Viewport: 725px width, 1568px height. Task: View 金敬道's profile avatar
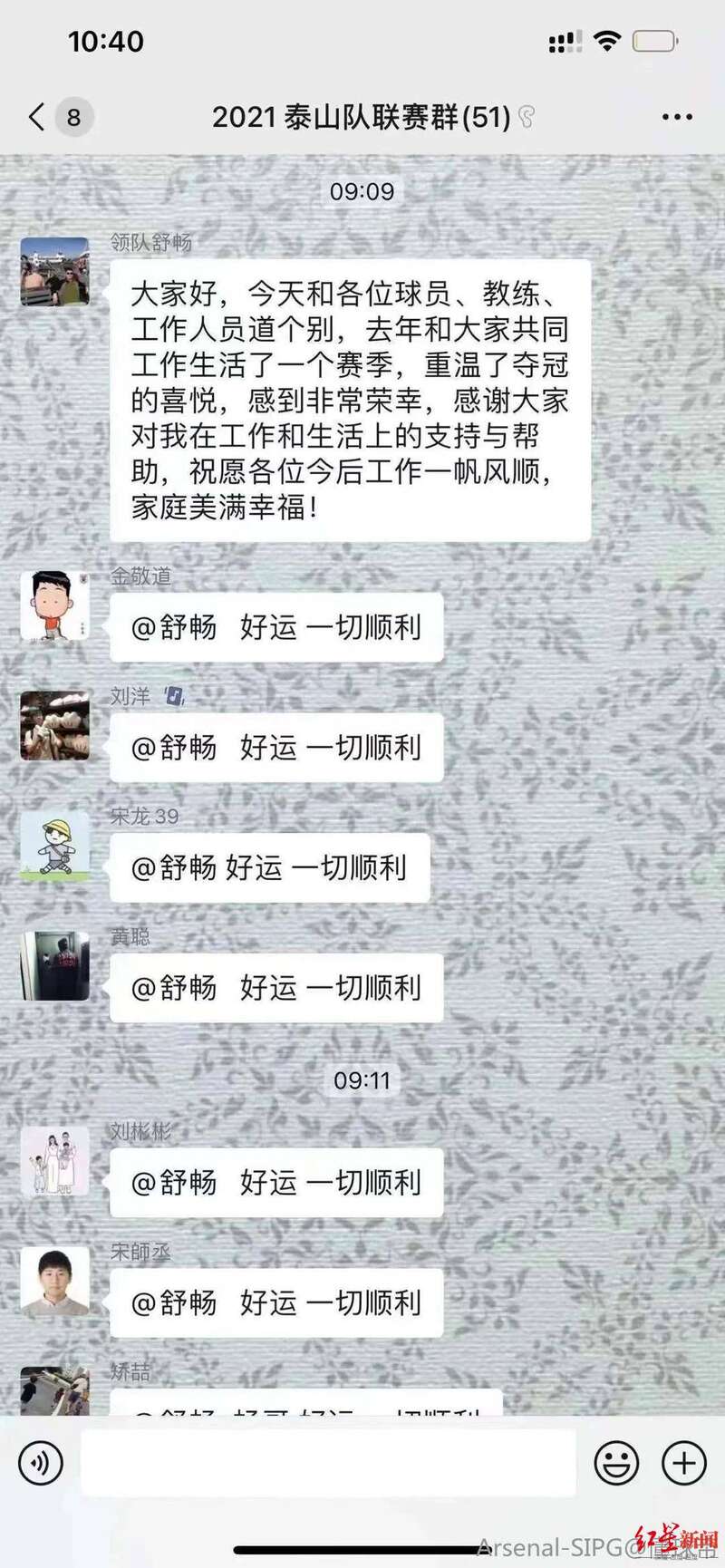pyautogui.click(x=55, y=606)
